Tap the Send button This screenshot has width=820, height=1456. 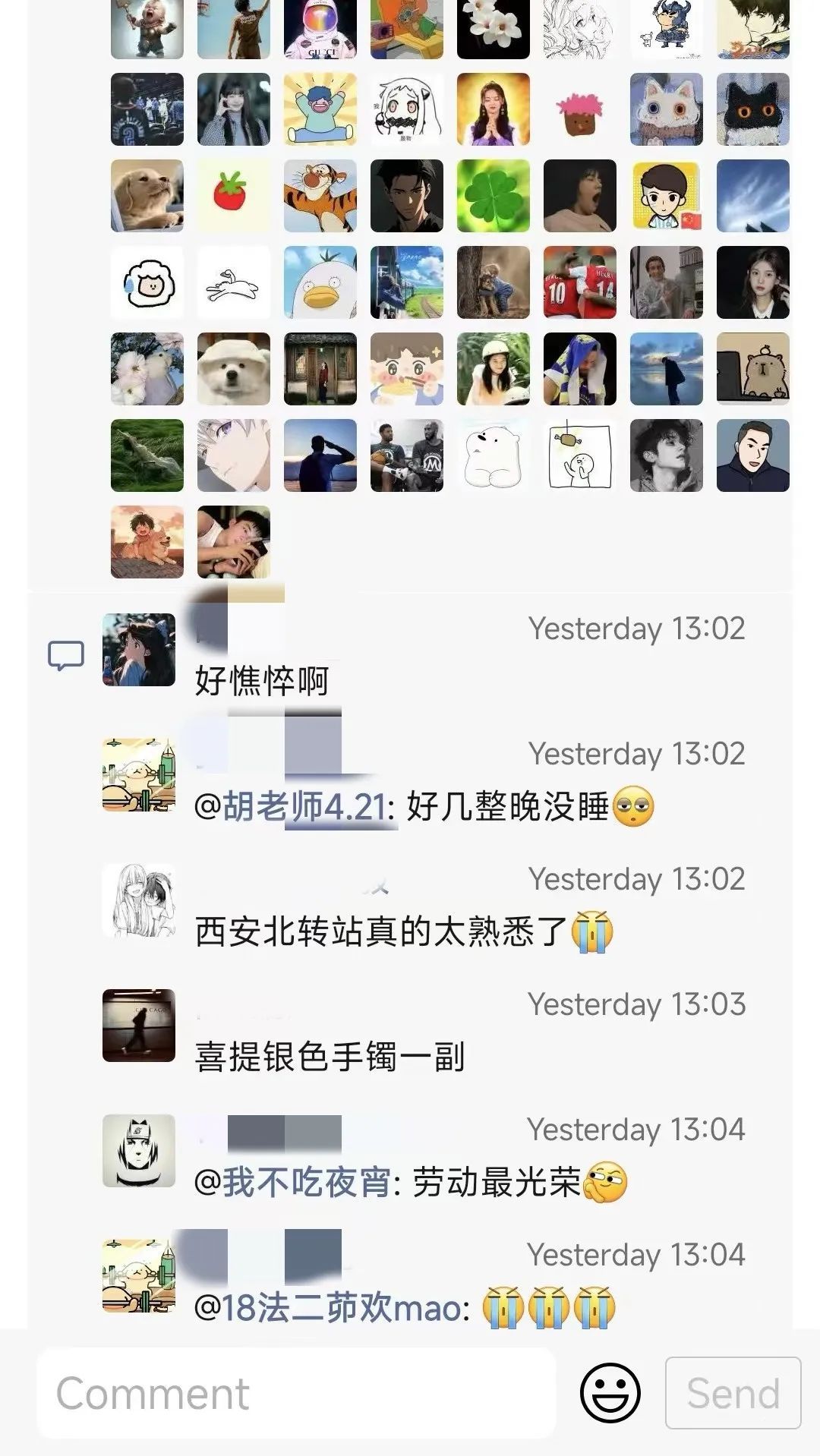click(733, 1394)
